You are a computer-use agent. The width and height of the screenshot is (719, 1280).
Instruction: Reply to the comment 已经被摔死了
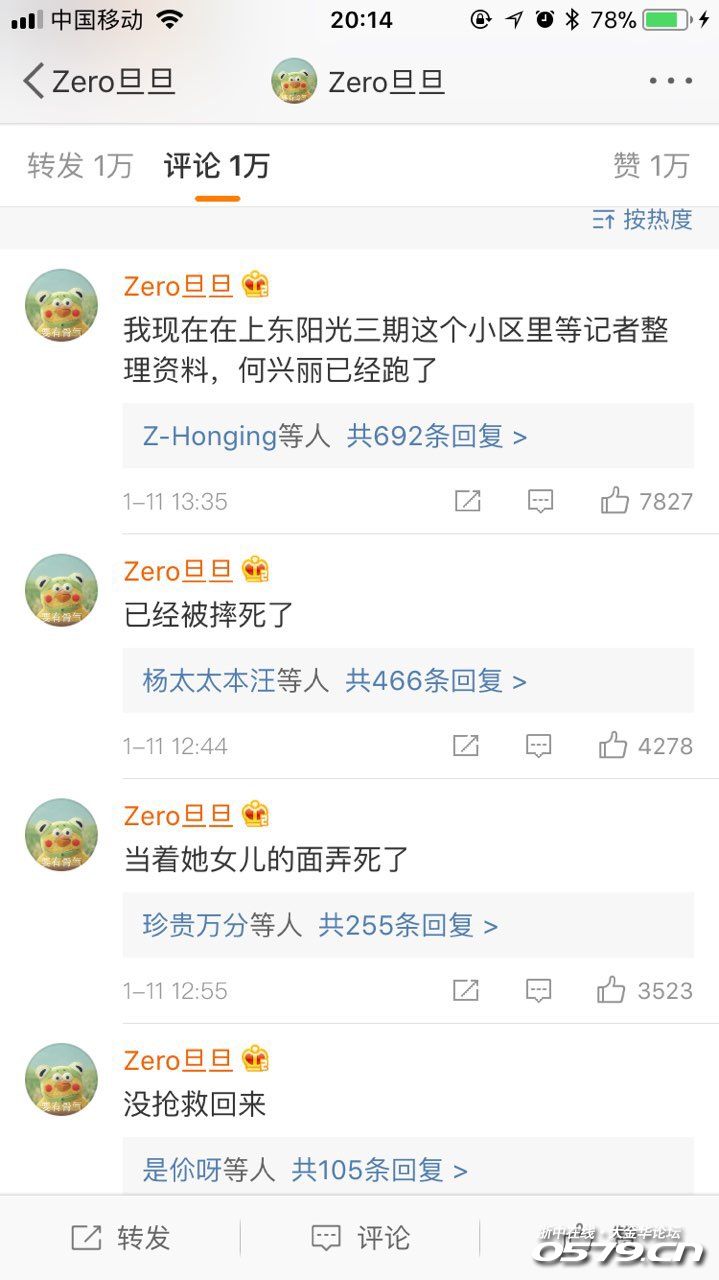(x=539, y=745)
